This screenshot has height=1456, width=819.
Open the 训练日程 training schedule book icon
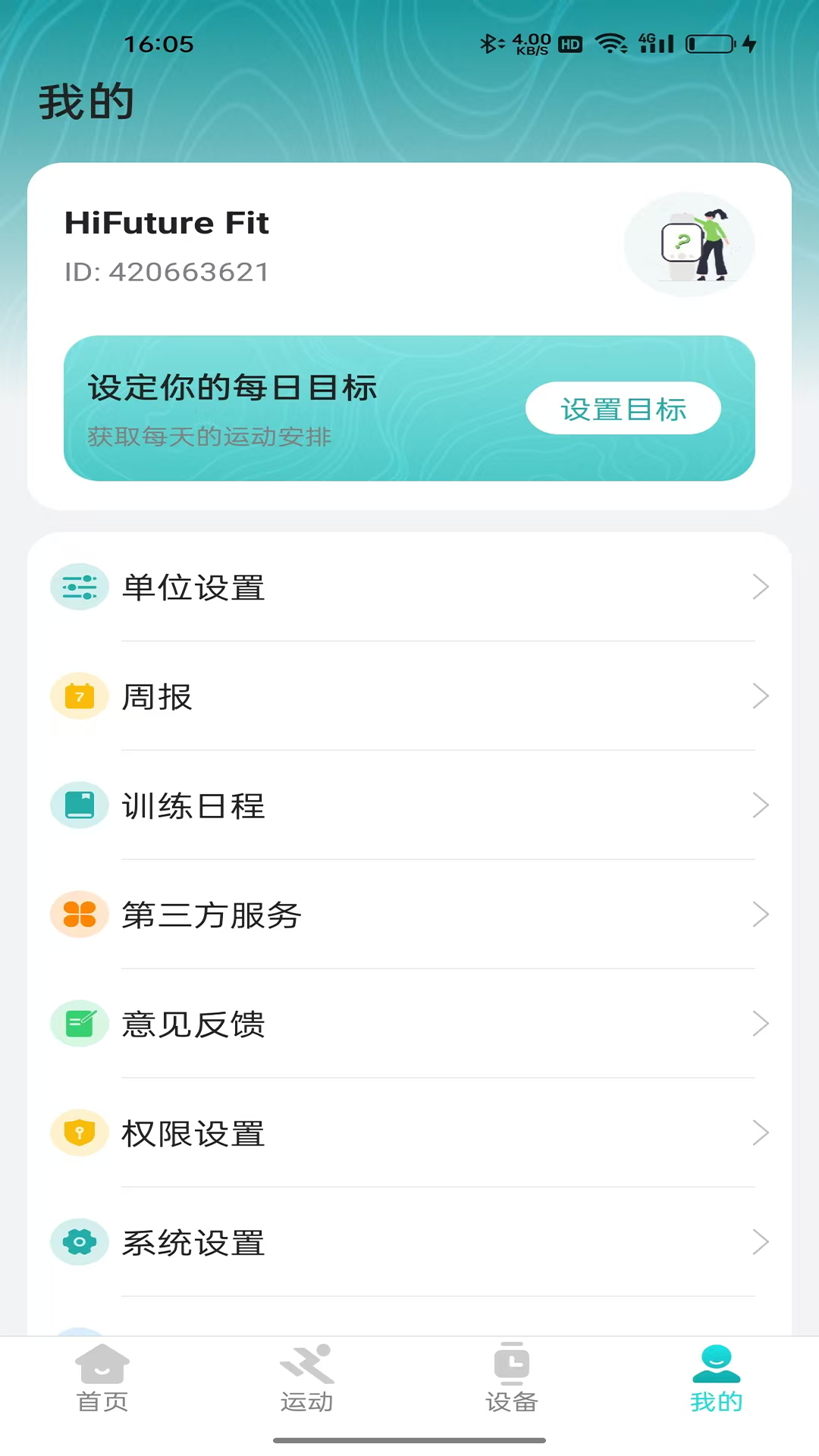(79, 805)
